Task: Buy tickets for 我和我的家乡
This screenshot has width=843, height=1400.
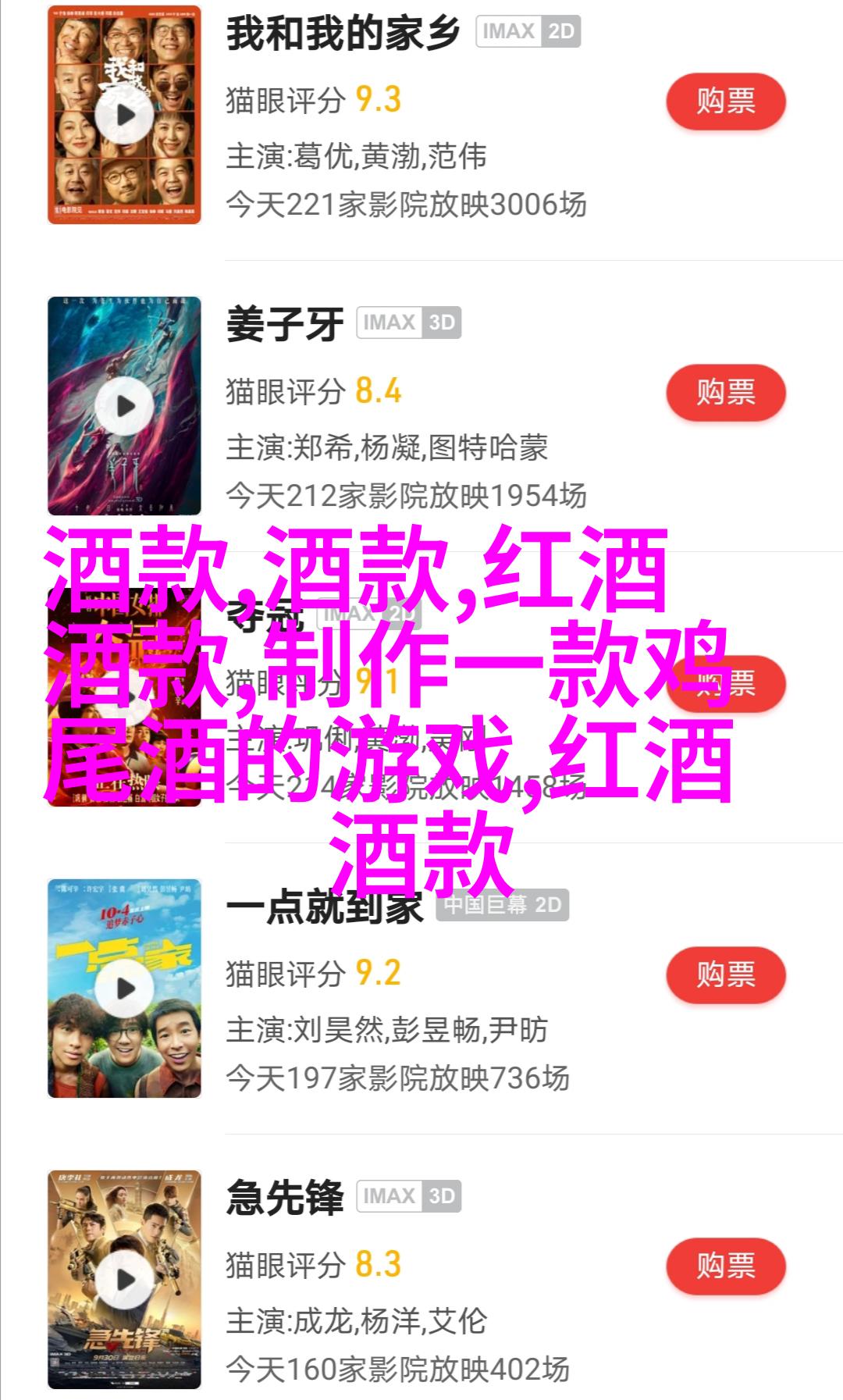Action: tap(725, 102)
